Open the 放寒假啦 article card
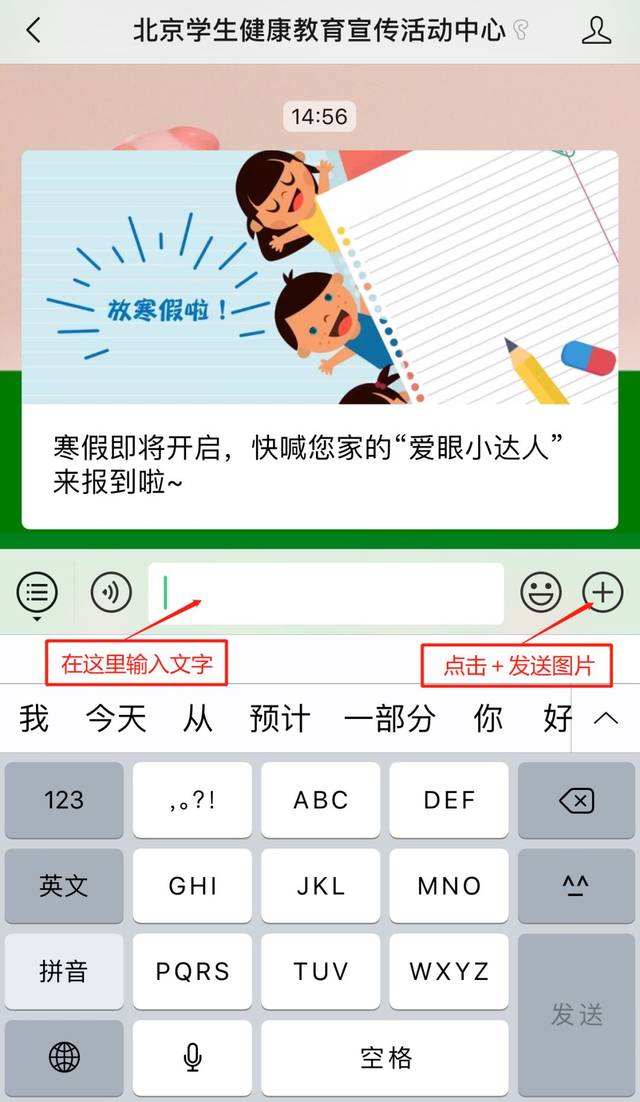Viewport: 640px width, 1102px height. coord(320,339)
